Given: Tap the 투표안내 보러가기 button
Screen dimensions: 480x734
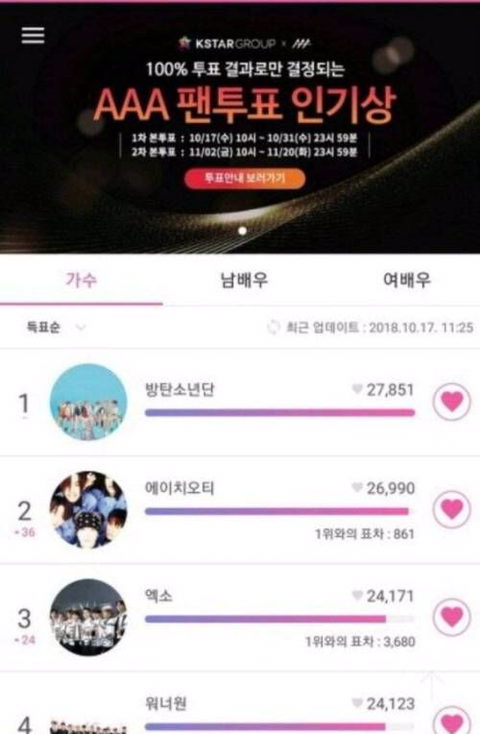Looking at the screenshot, I should [244, 178].
